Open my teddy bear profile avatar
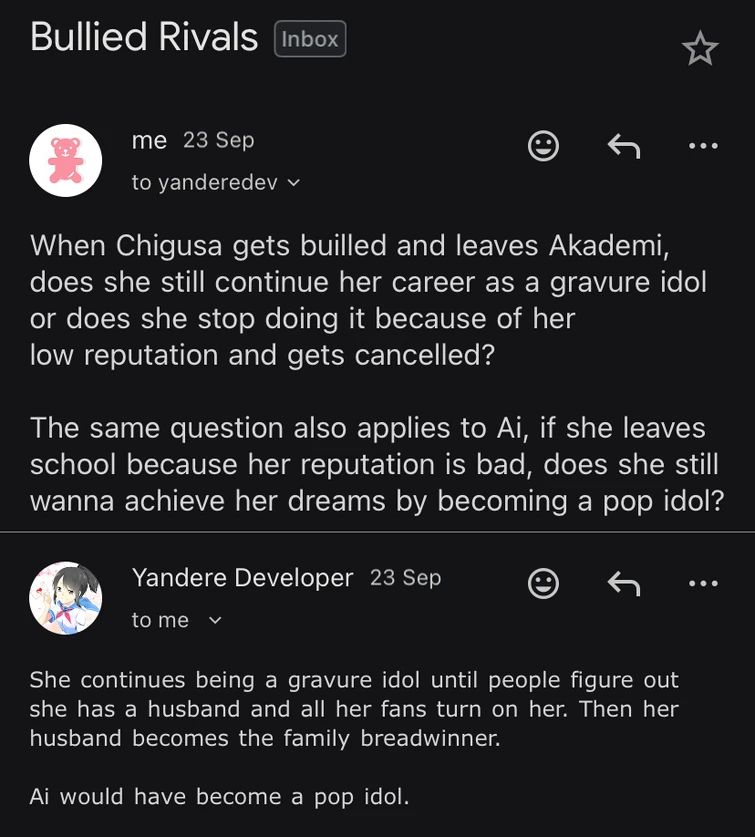The image size is (755, 837). click(x=66, y=160)
